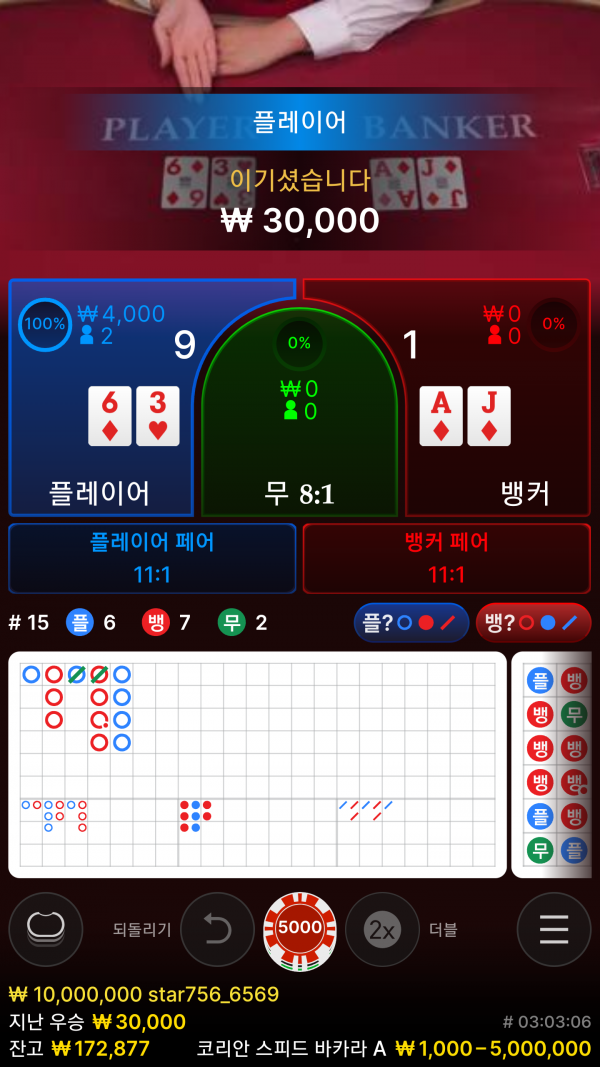Tap 플? player prediction probe
The image size is (600, 1067).
click(x=411, y=623)
